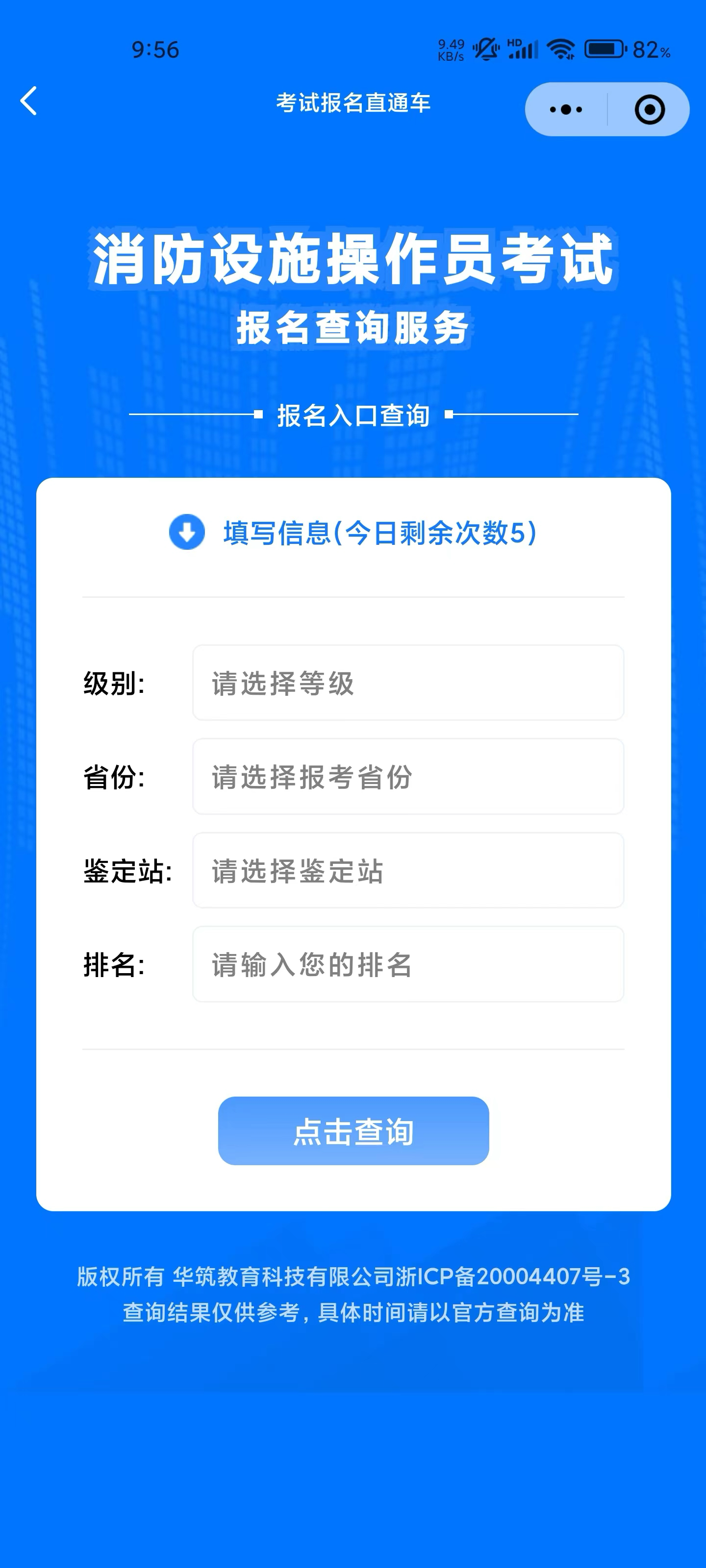Select the exam province in the 省份 field
Screen dimensions: 706x1568
pos(407,777)
